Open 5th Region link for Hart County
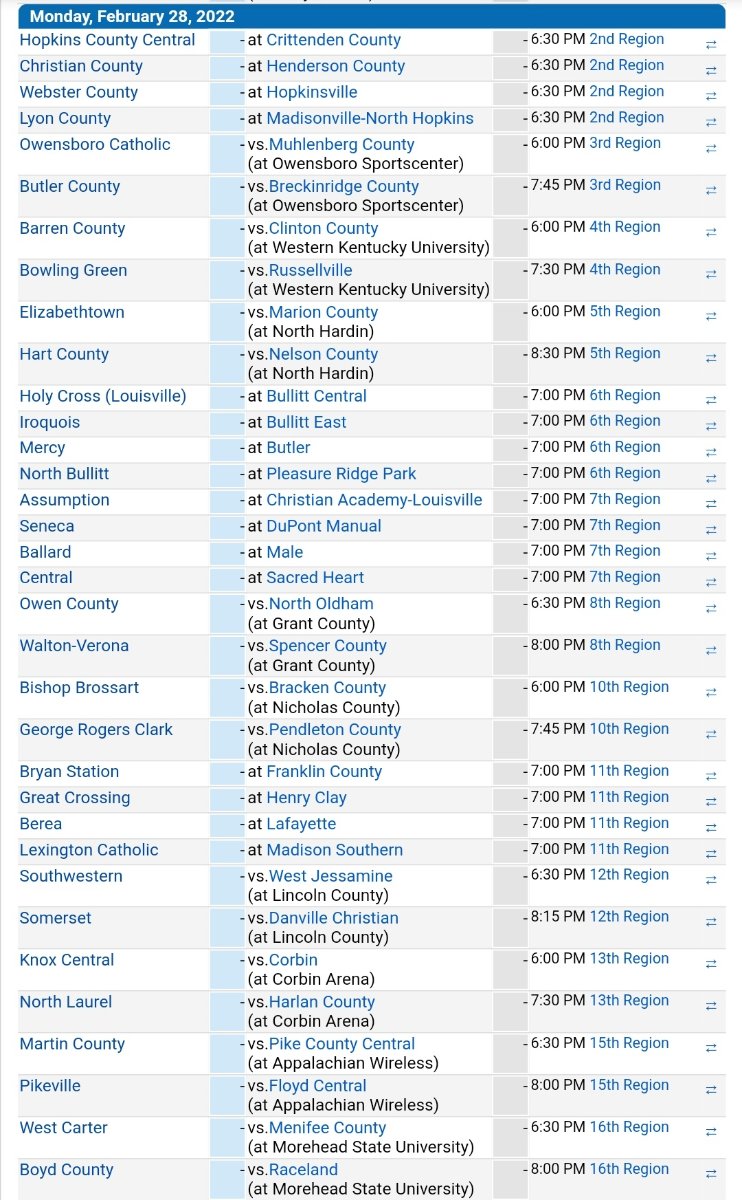This screenshot has height=1200, width=742. (625, 353)
